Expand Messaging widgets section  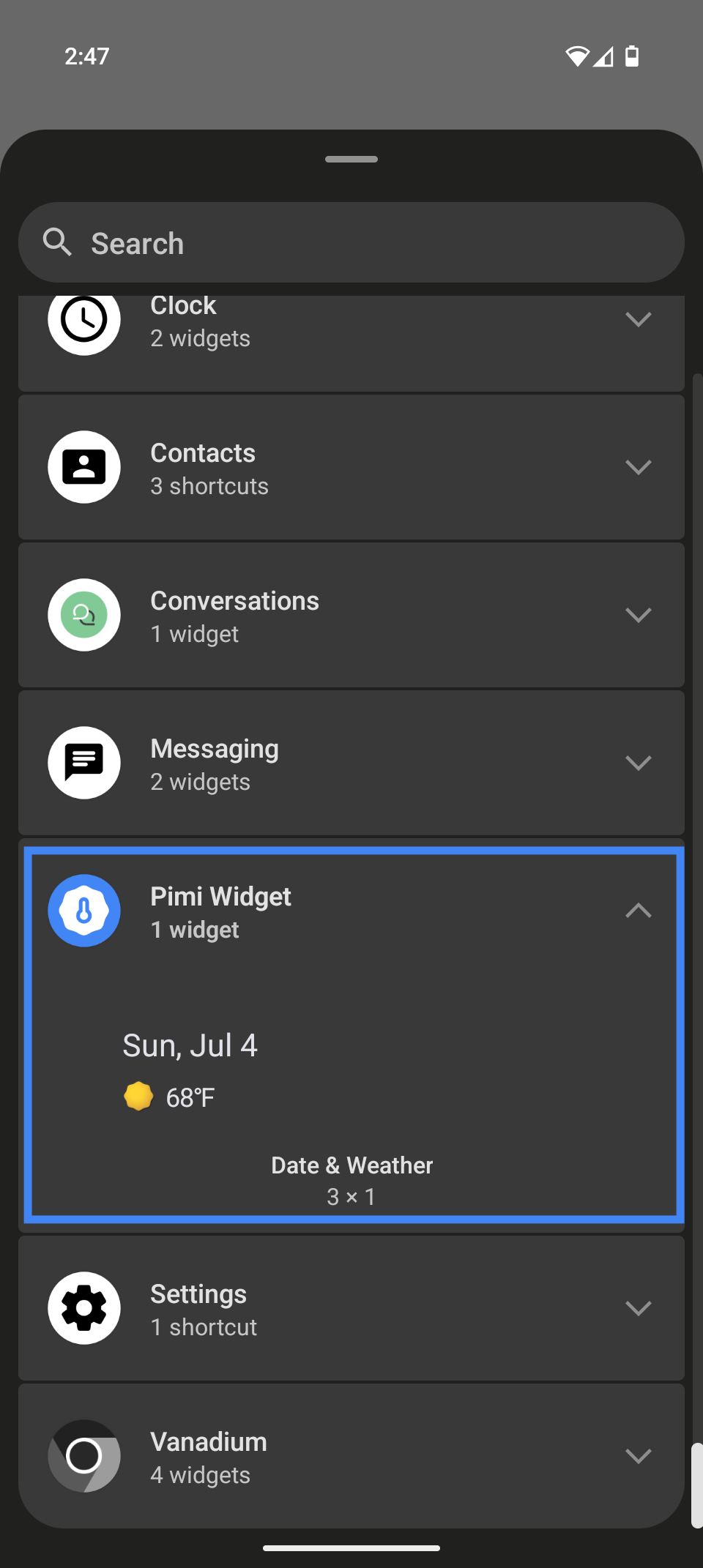638,764
